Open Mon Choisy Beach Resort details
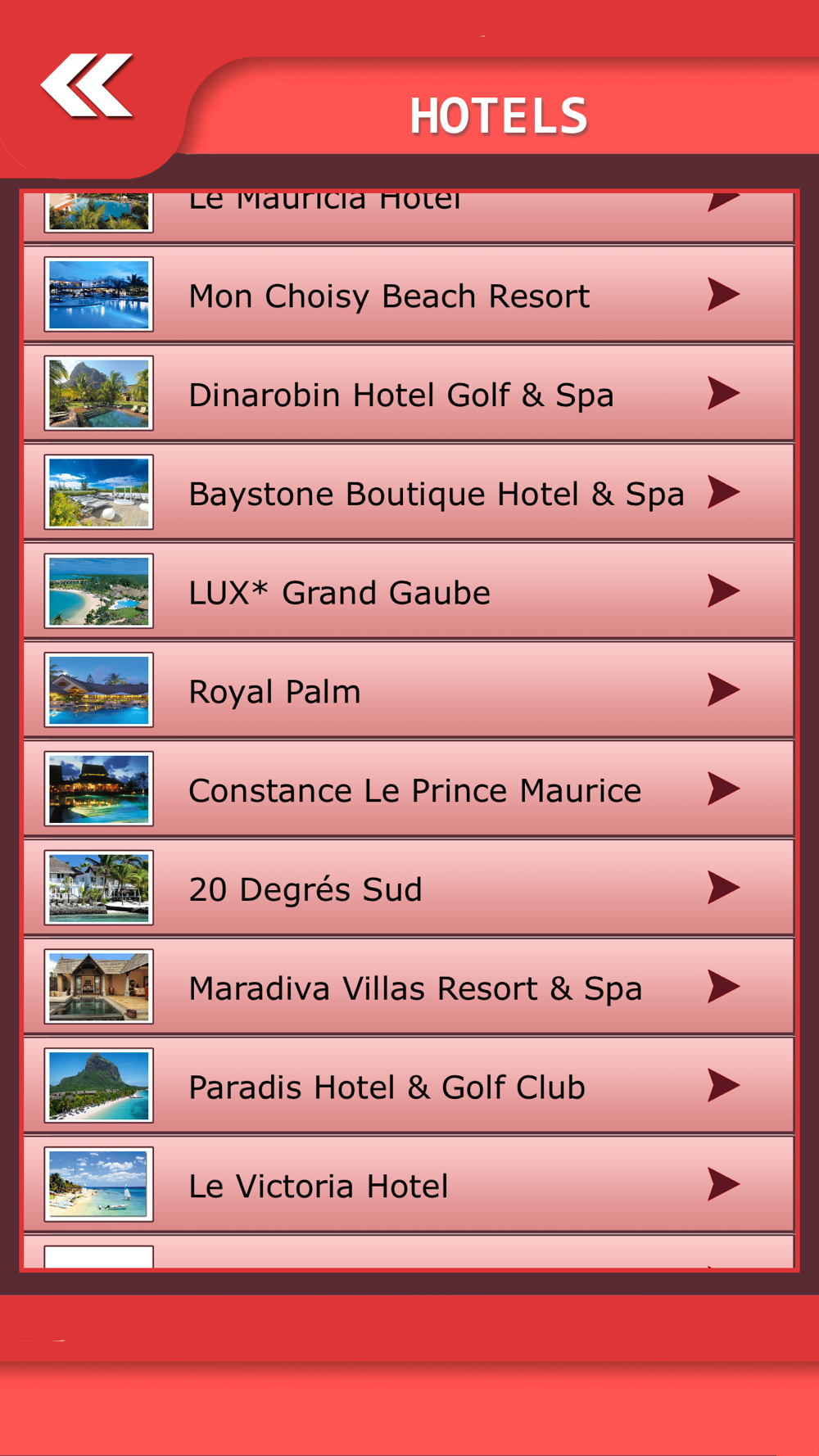The width and height of the screenshot is (819, 1456). 408,295
